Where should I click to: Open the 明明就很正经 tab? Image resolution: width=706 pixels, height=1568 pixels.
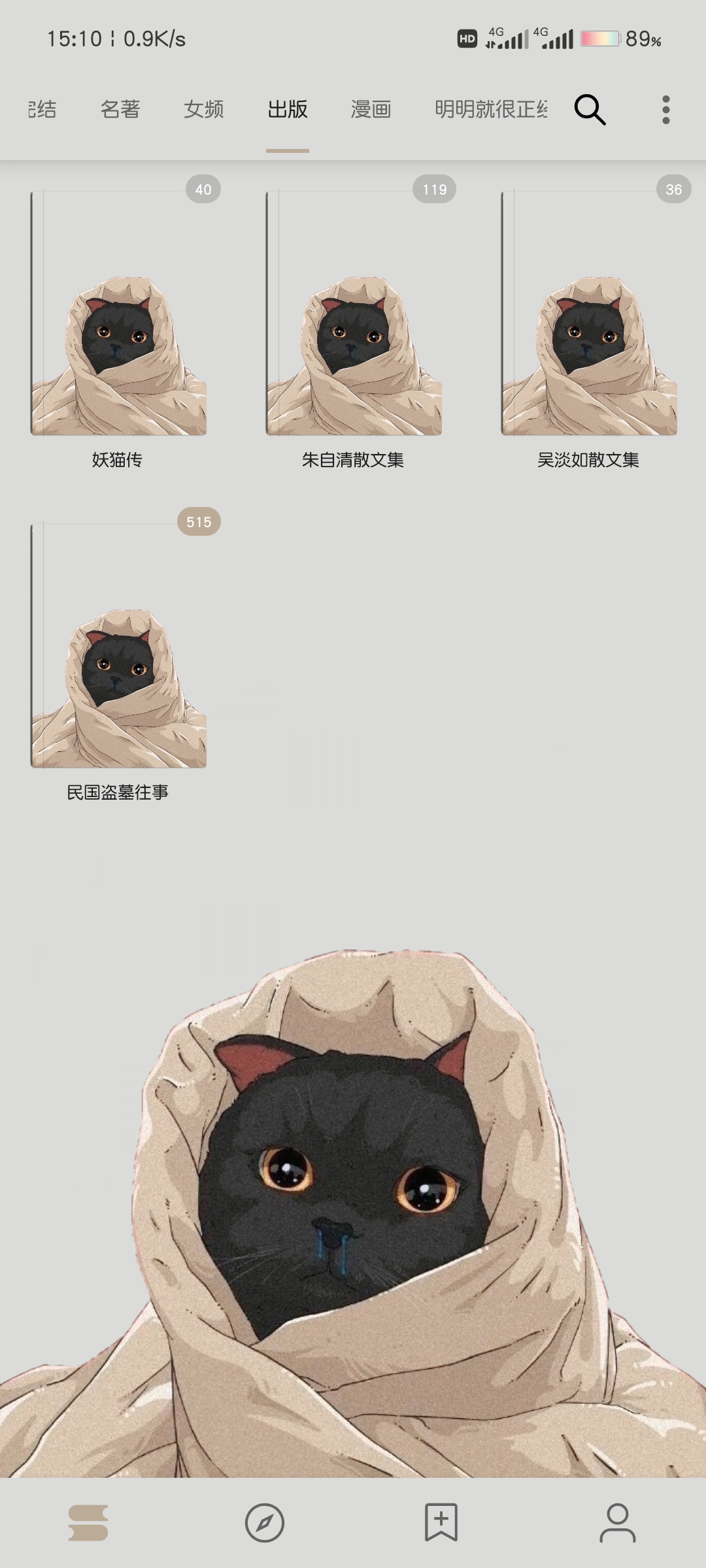[490, 109]
